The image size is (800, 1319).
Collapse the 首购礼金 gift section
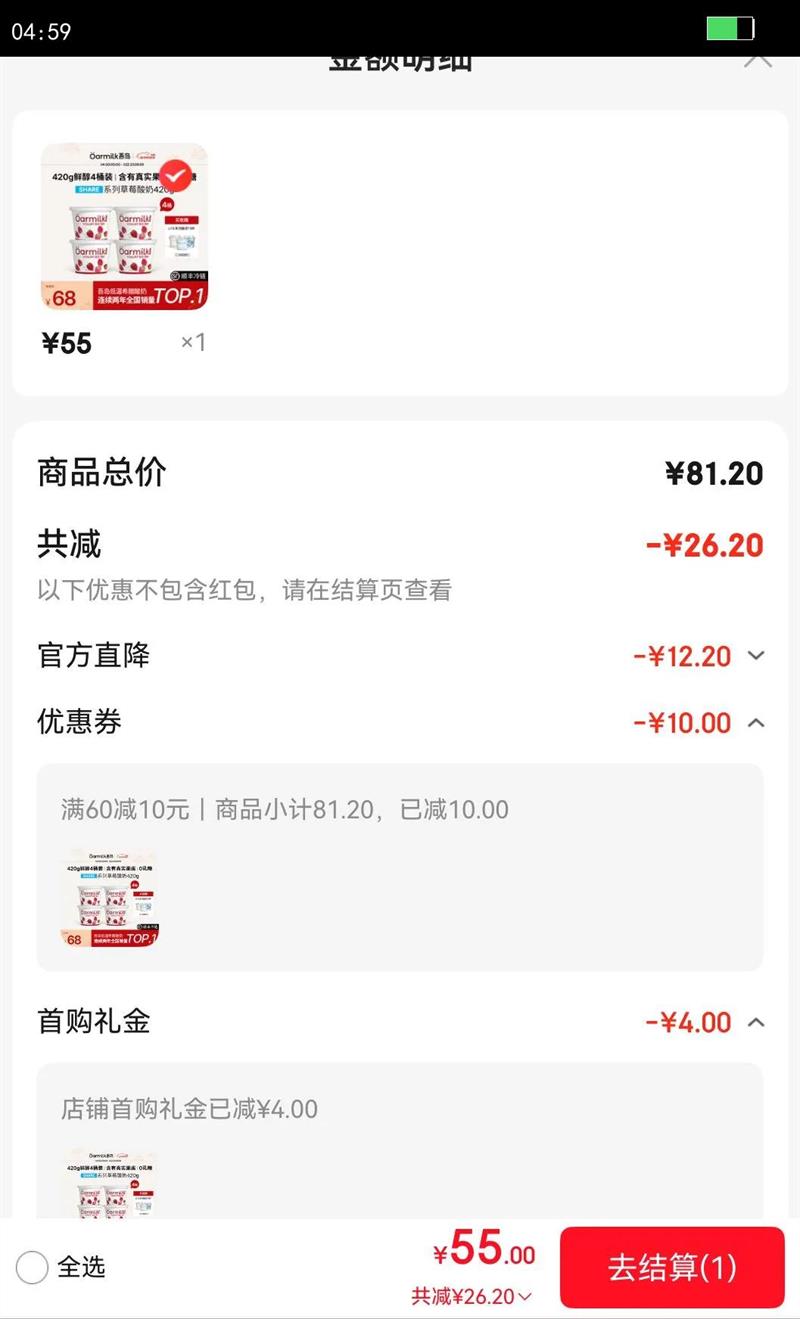(753, 1022)
